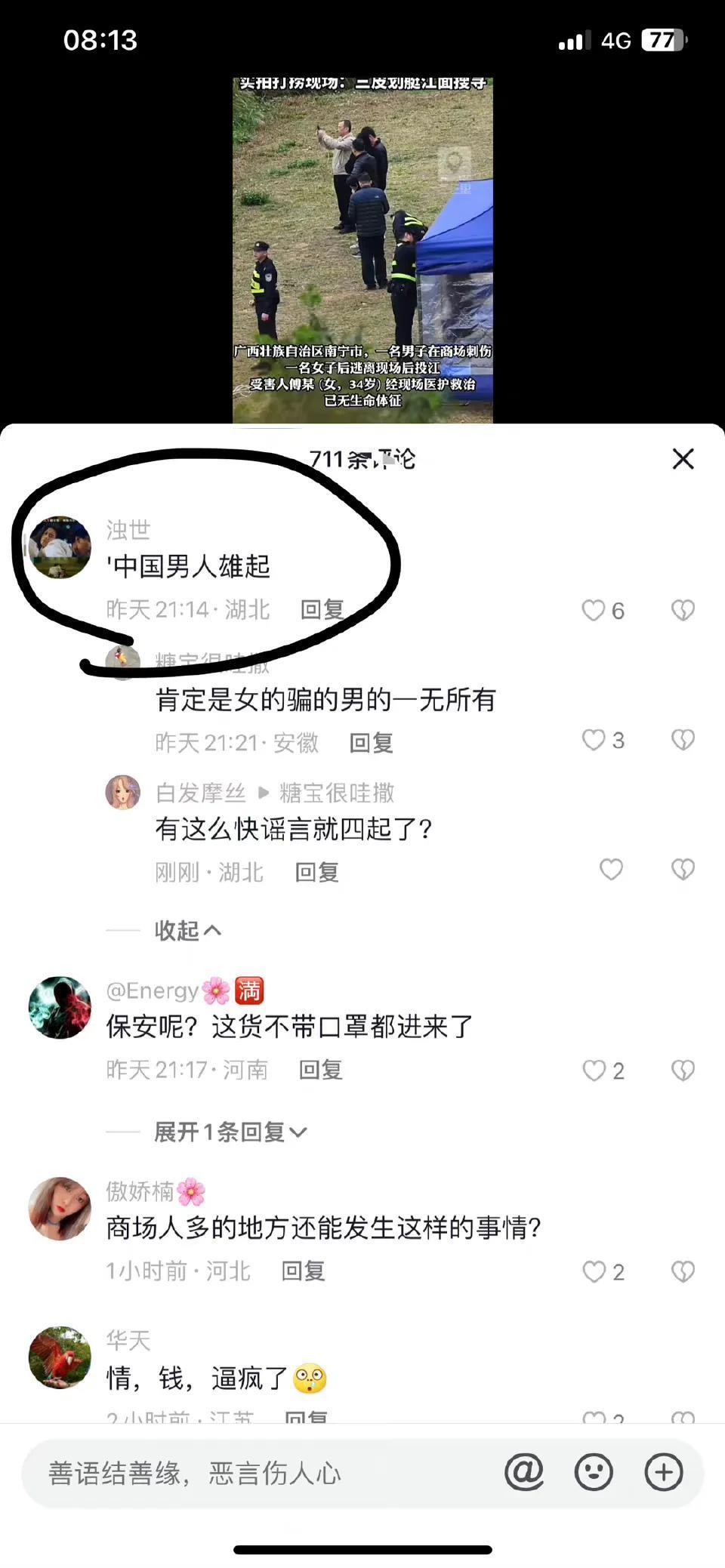The height and width of the screenshot is (1568, 725).
Task: Open 华天's profile avatar
Action: (60, 1357)
